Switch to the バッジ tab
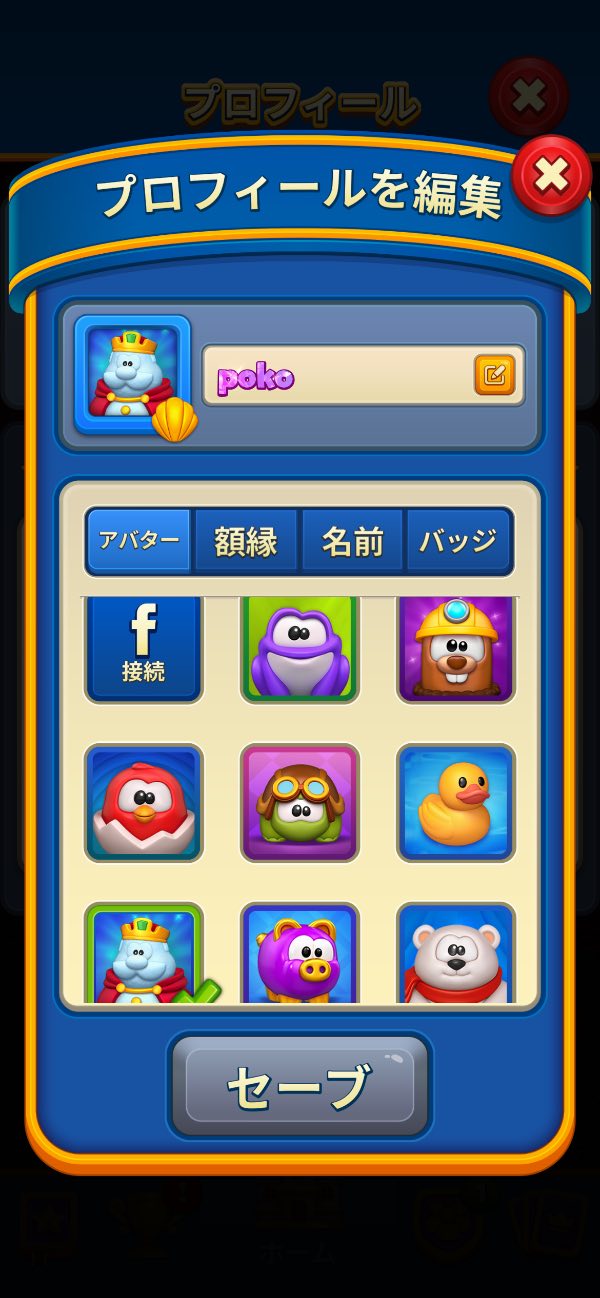600x1298 pixels. pos(458,541)
